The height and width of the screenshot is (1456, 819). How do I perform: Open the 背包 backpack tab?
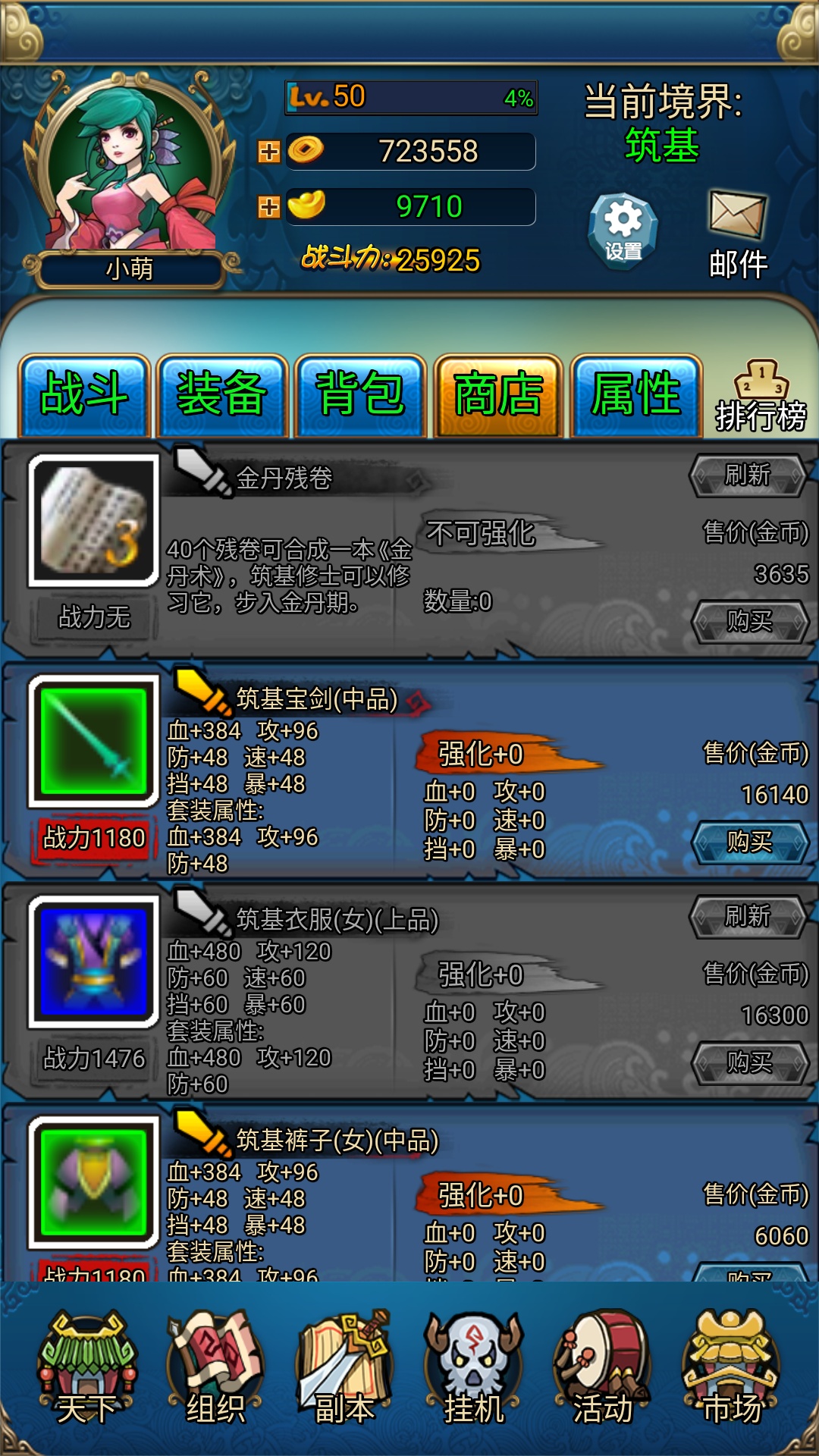pyautogui.click(x=360, y=393)
